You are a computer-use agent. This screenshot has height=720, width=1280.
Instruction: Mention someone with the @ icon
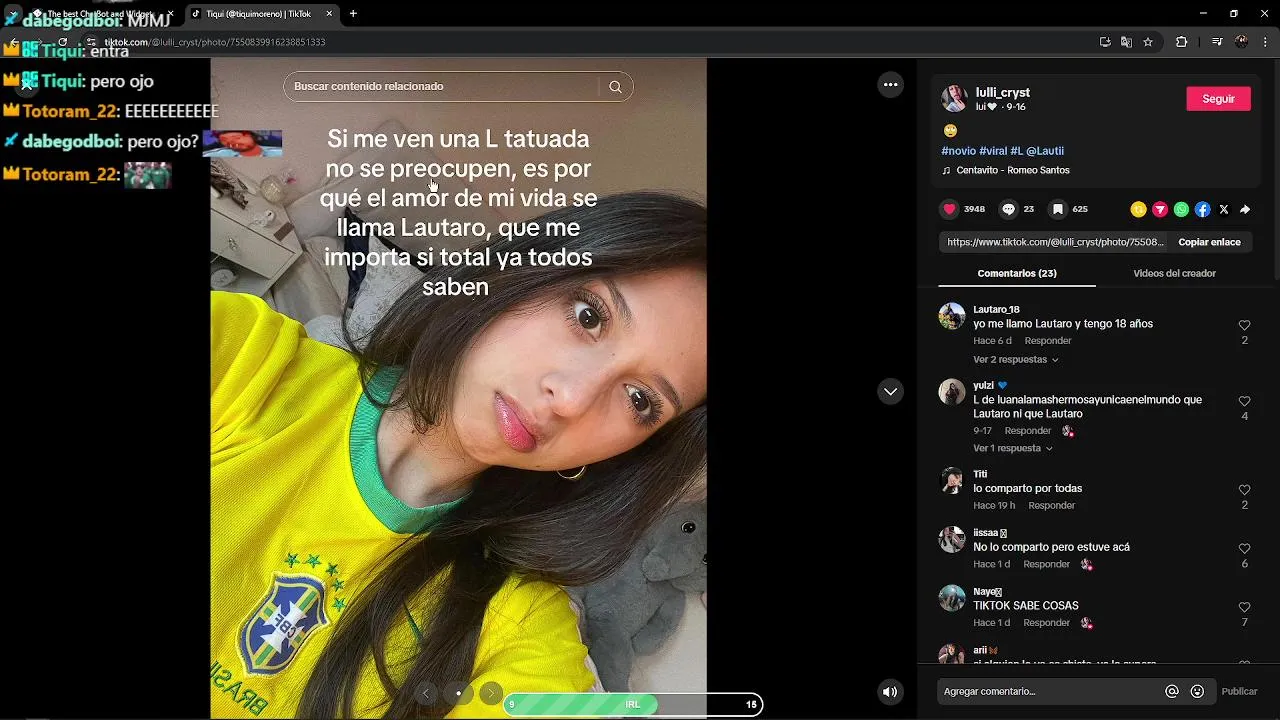coord(1172,691)
